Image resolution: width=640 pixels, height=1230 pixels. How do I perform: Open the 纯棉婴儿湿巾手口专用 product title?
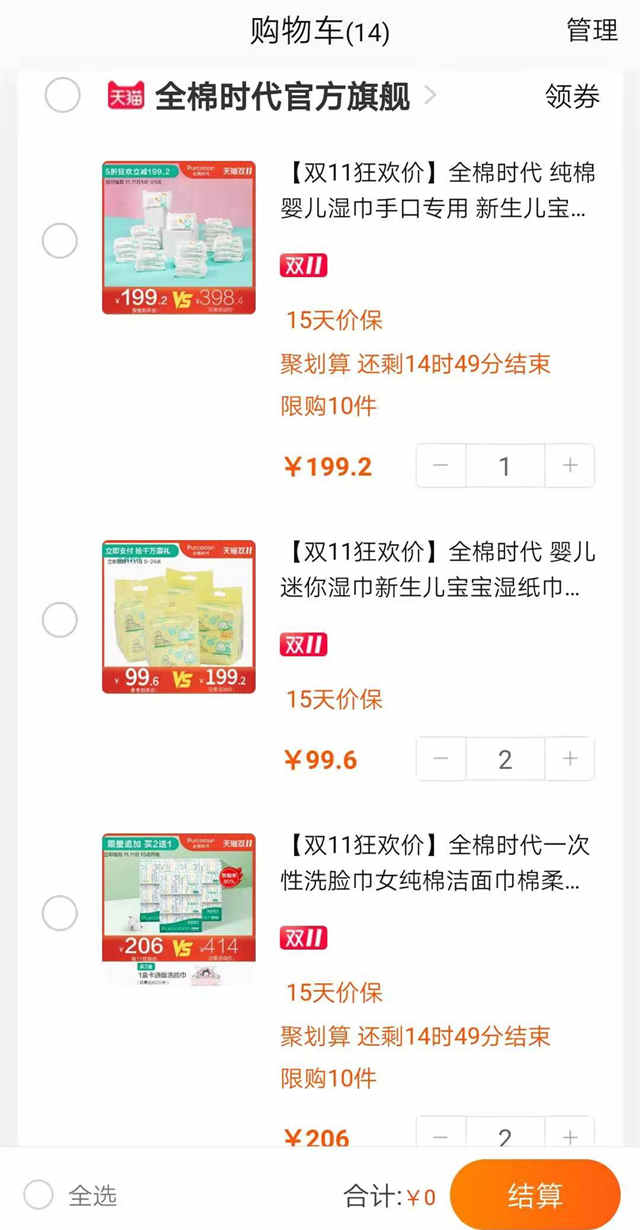click(x=438, y=190)
